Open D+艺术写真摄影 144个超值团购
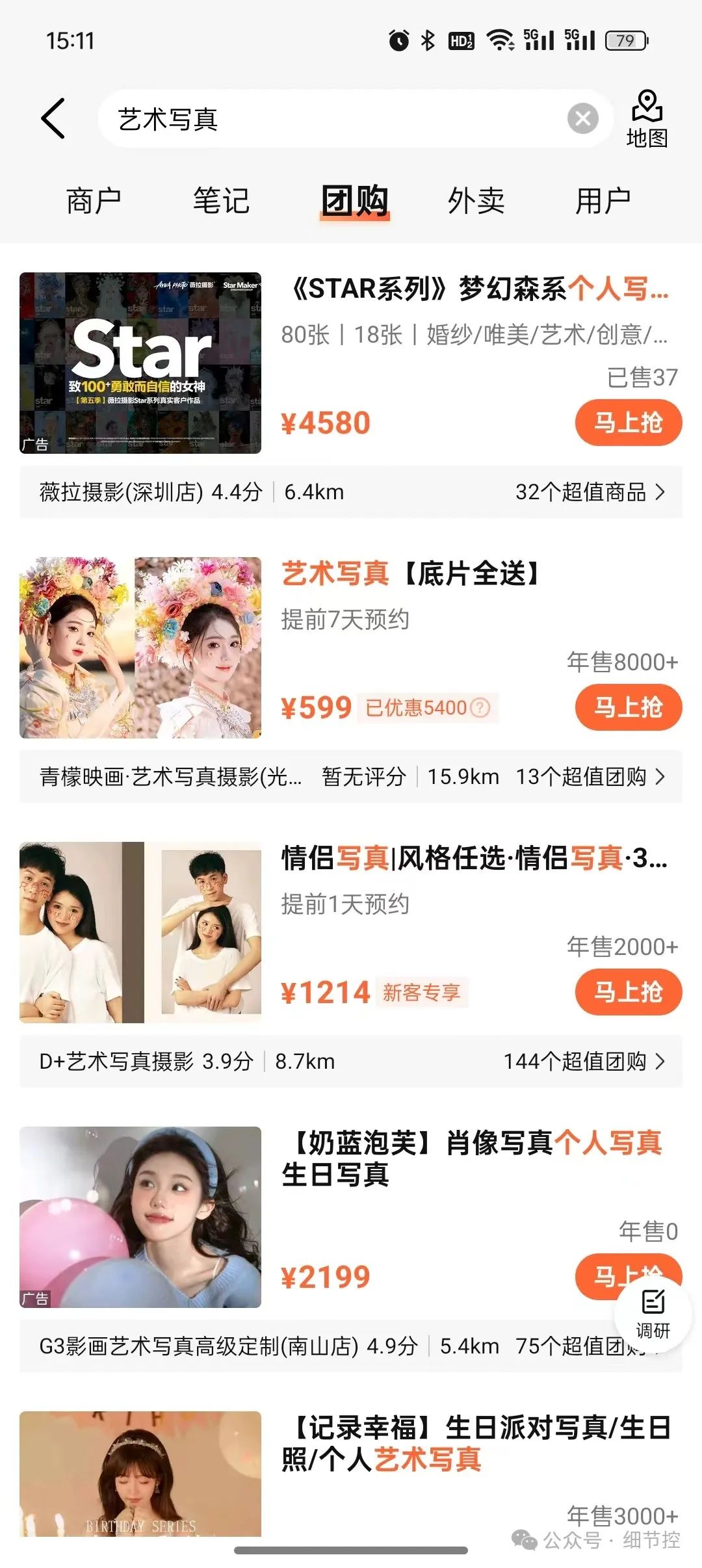Viewport: 702px width, 1568px height. click(x=583, y=1062)
